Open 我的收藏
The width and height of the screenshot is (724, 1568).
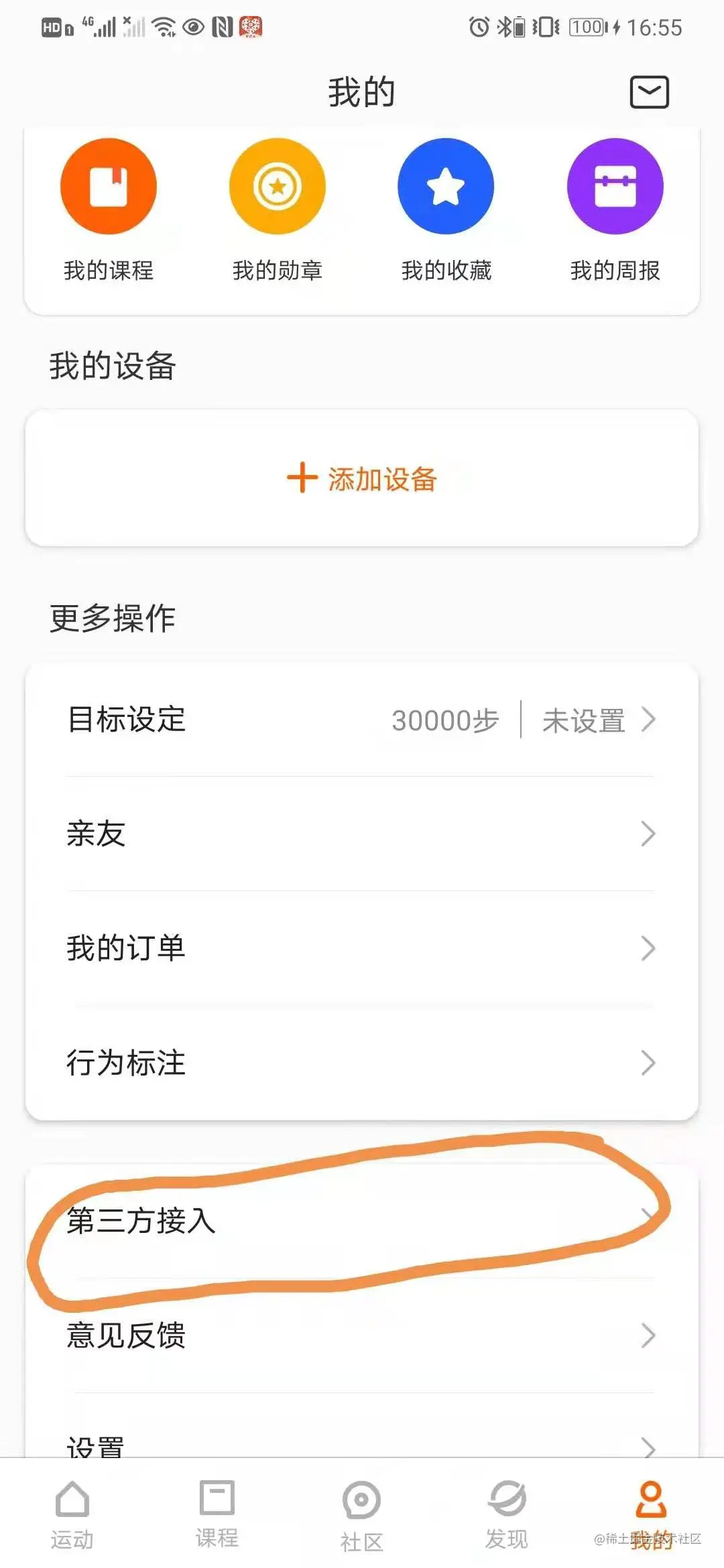pyautogui.click(x=446, y=209)
